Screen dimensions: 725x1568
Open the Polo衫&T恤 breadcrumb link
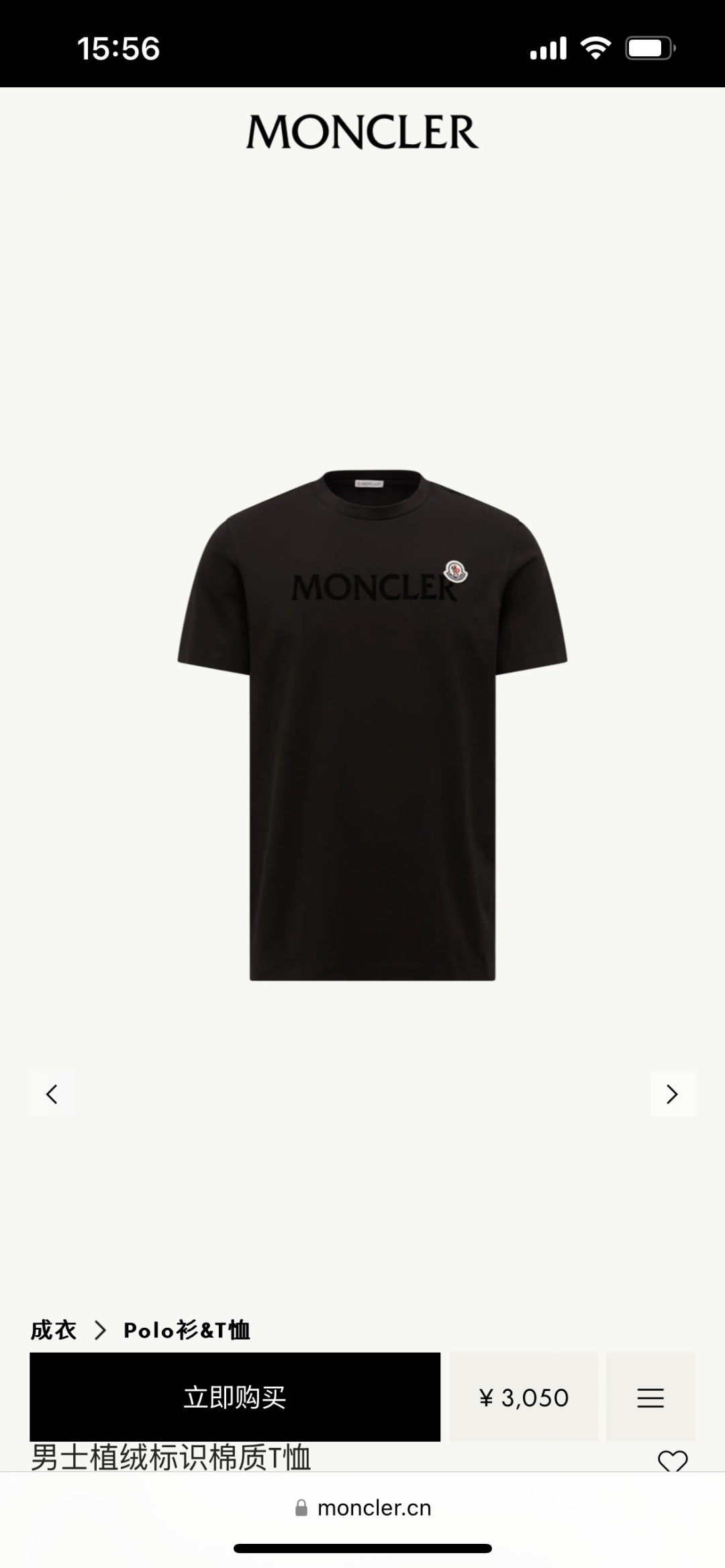[x=187, y=1330]
